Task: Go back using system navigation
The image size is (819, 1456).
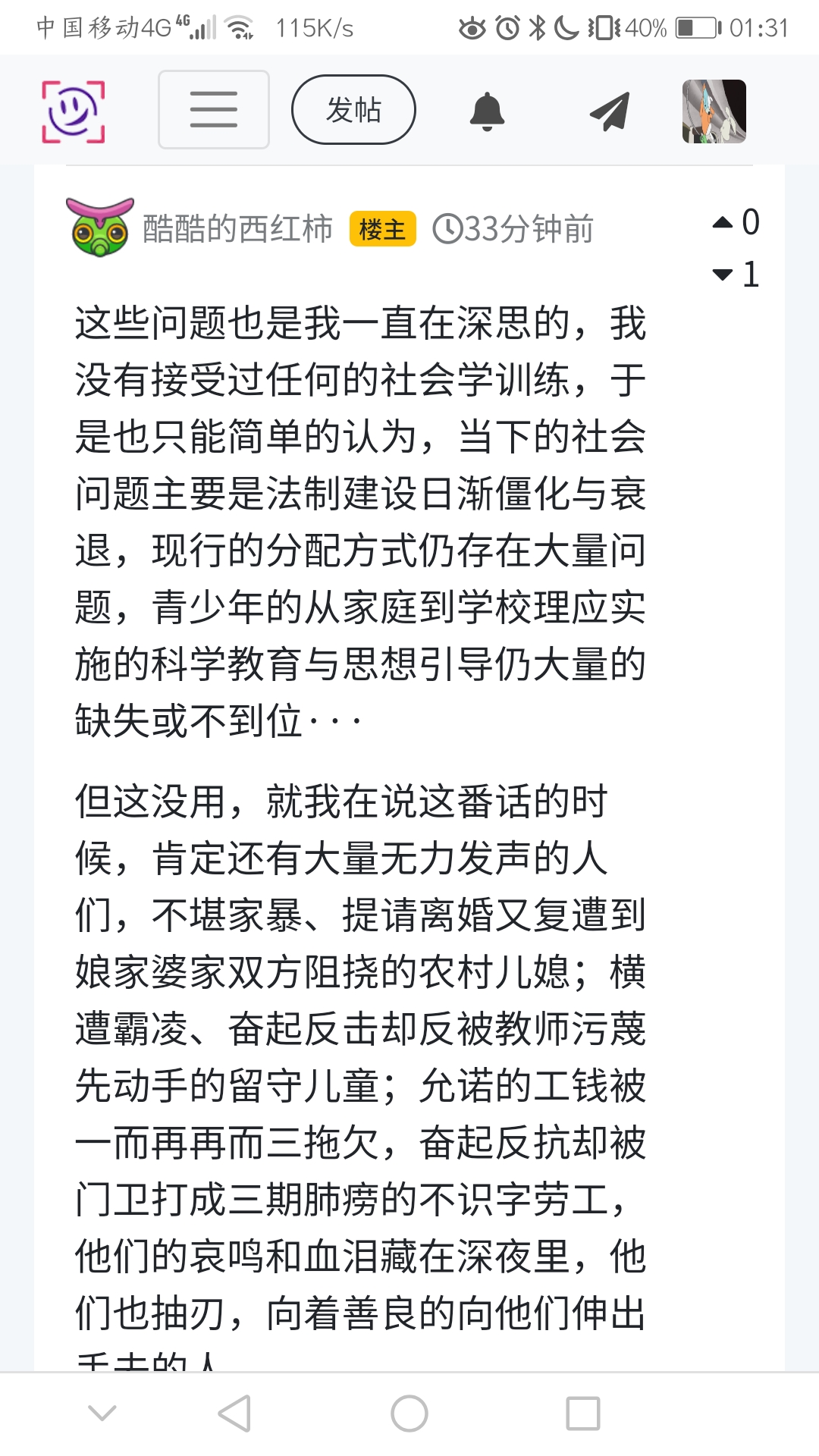Action: (234, 1414)
